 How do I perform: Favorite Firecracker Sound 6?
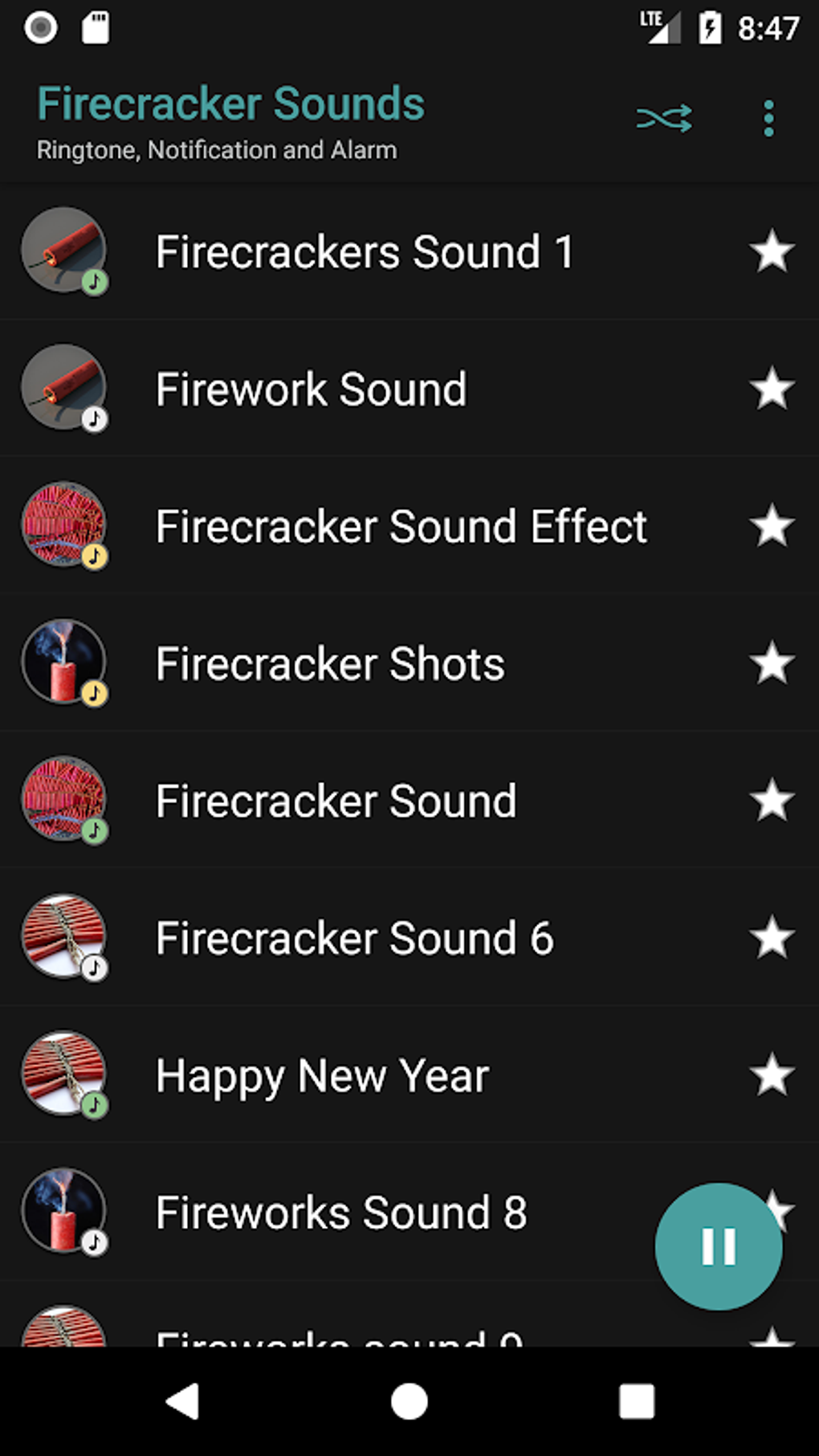pos(772,939)
